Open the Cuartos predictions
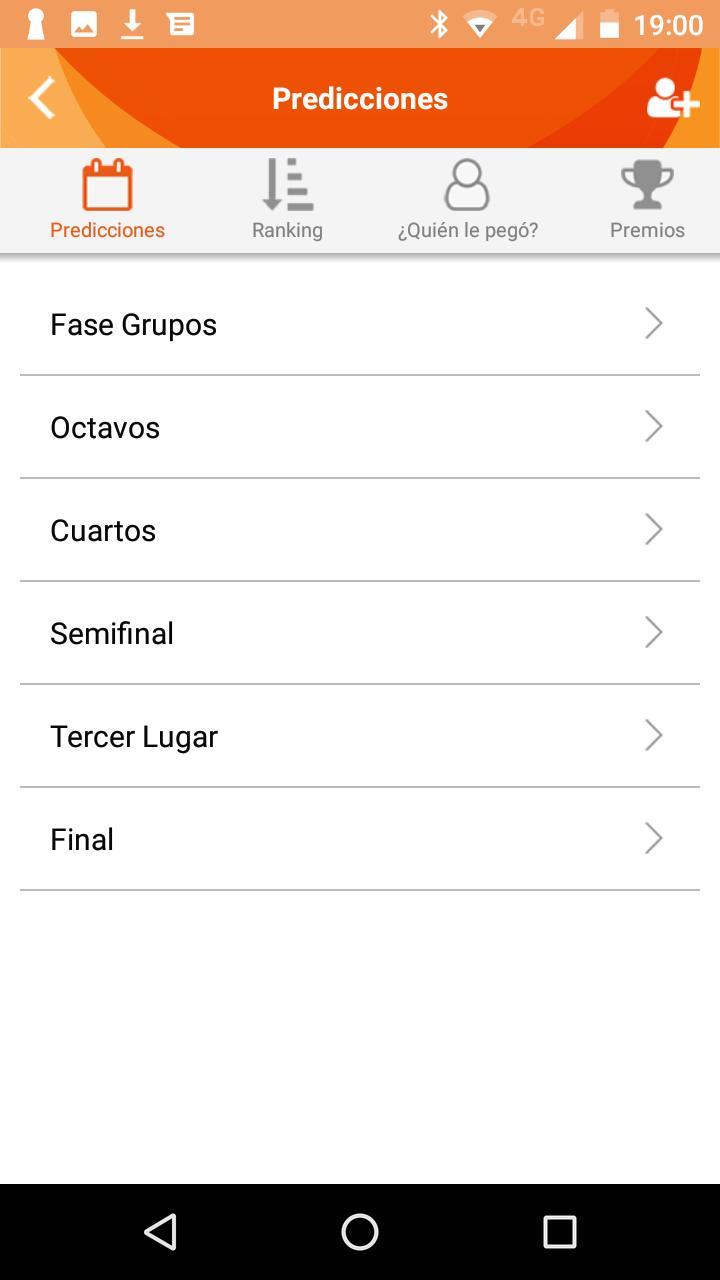Screen dimensions: 720x1280 pos(360,530)
